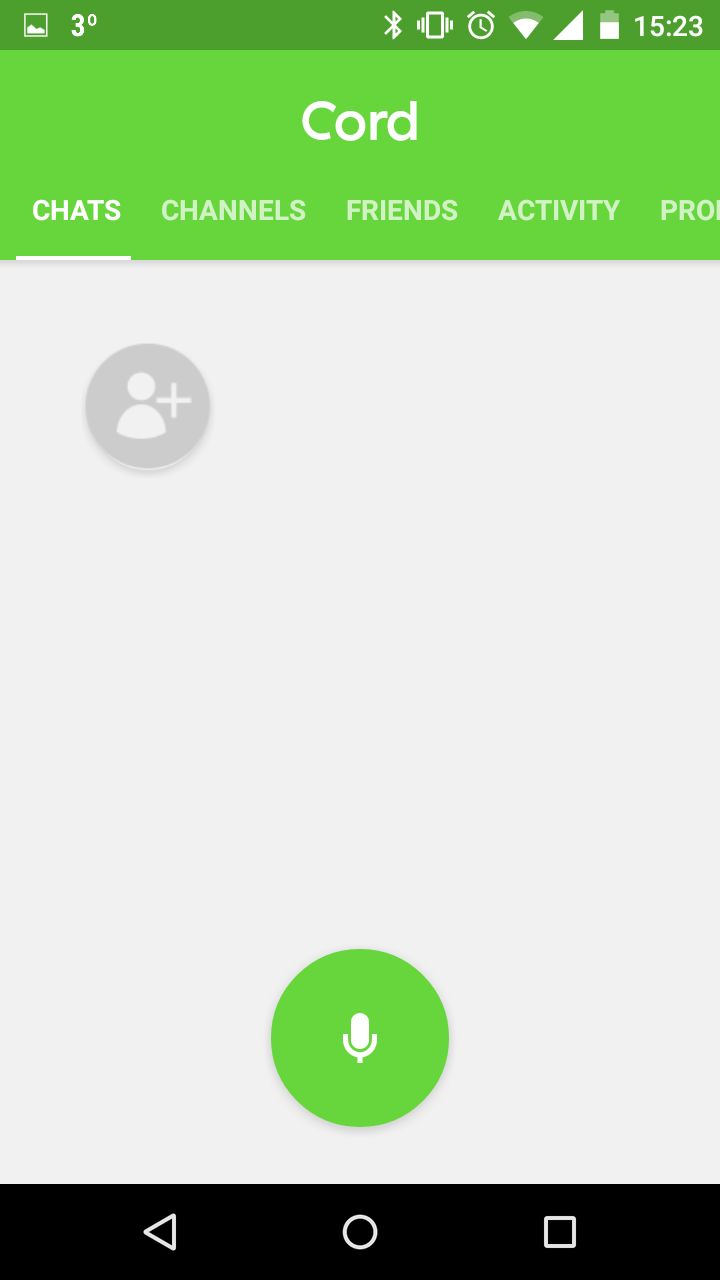The image size is (720, 1280).
Task: Open recent apps from the navigation bar
Action: coord(560,1232)
